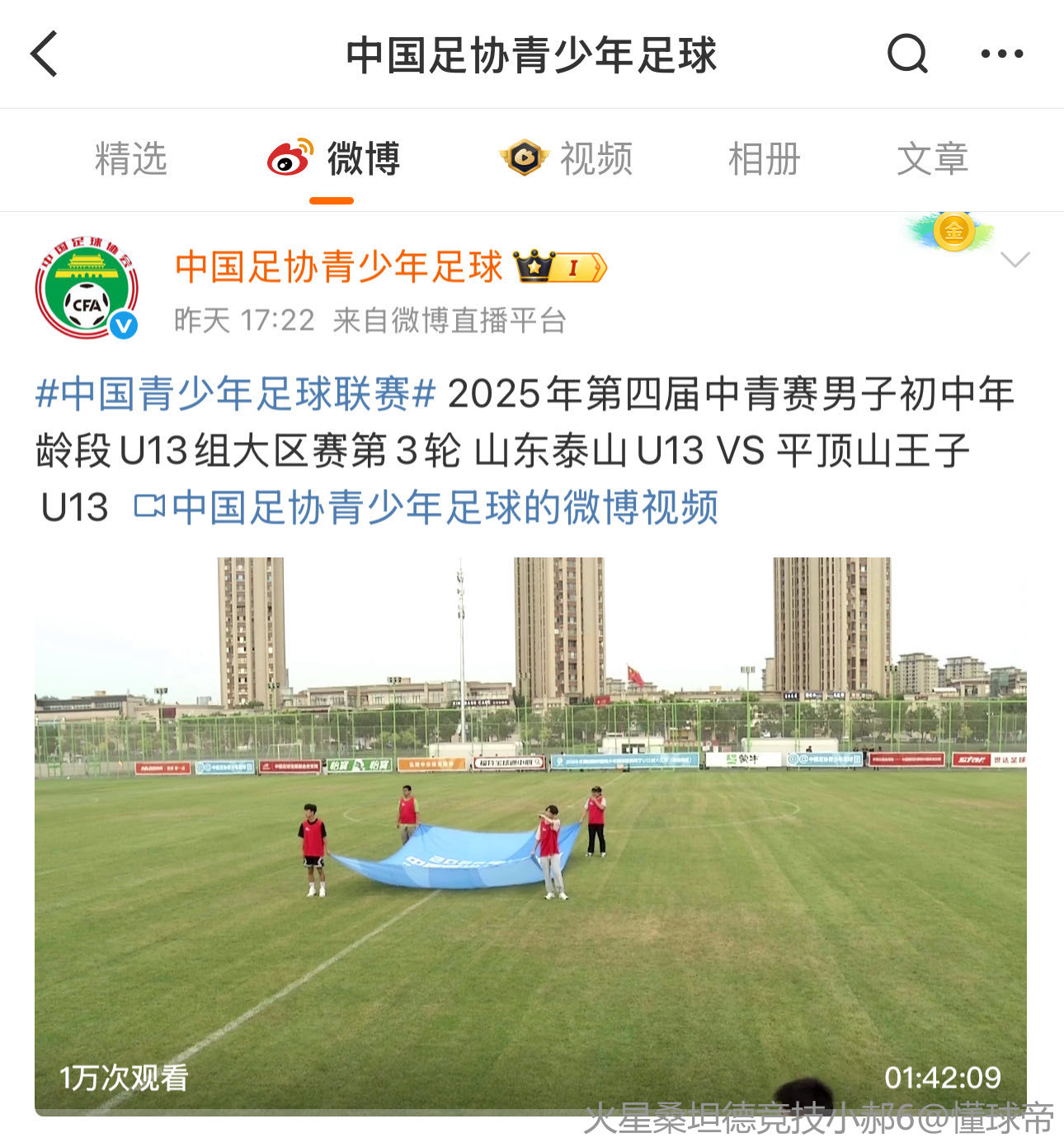Open search from the top bar

click(x=906, y=54)
